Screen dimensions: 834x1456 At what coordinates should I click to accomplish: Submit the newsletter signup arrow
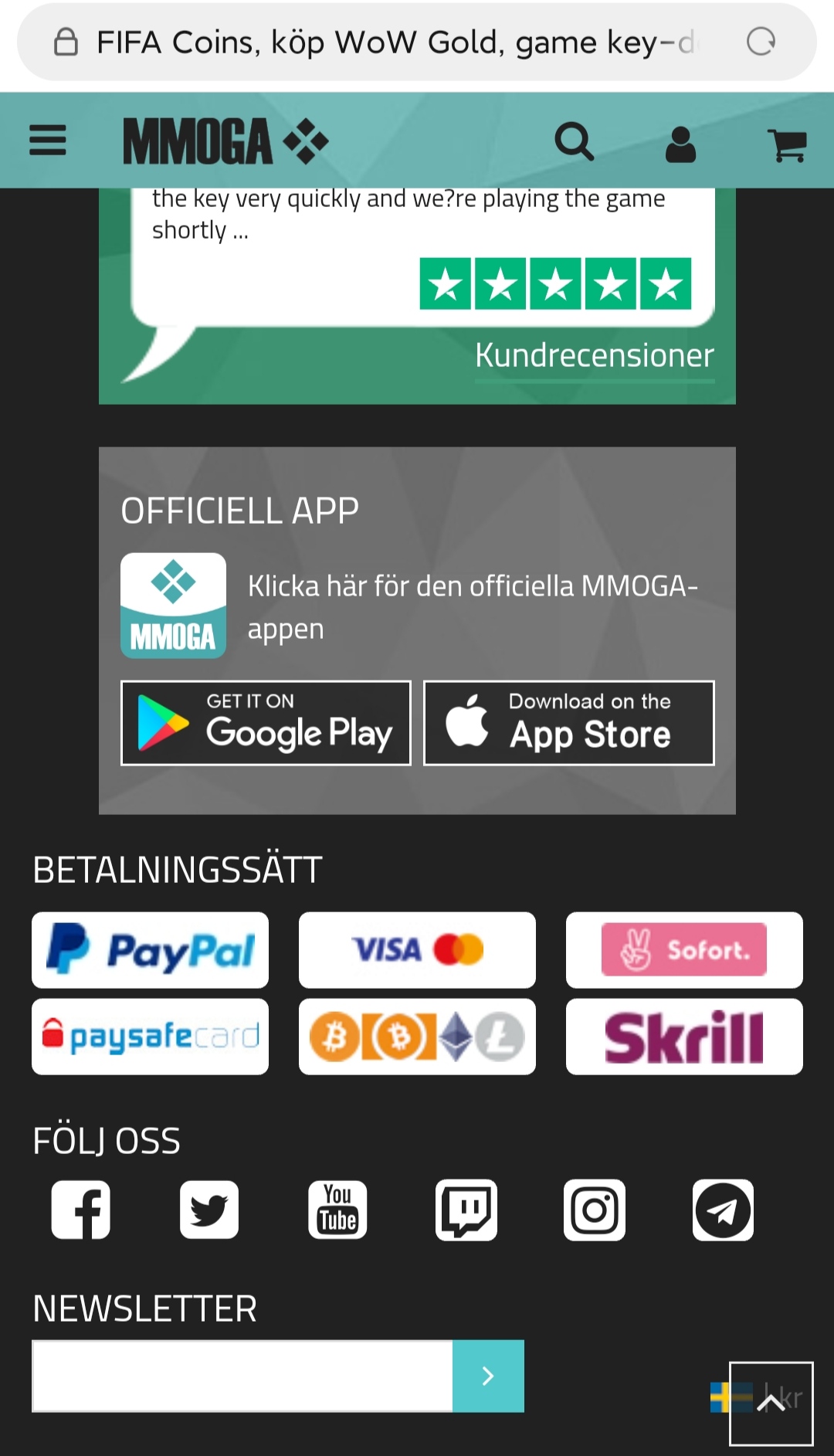pos(488,1376)
